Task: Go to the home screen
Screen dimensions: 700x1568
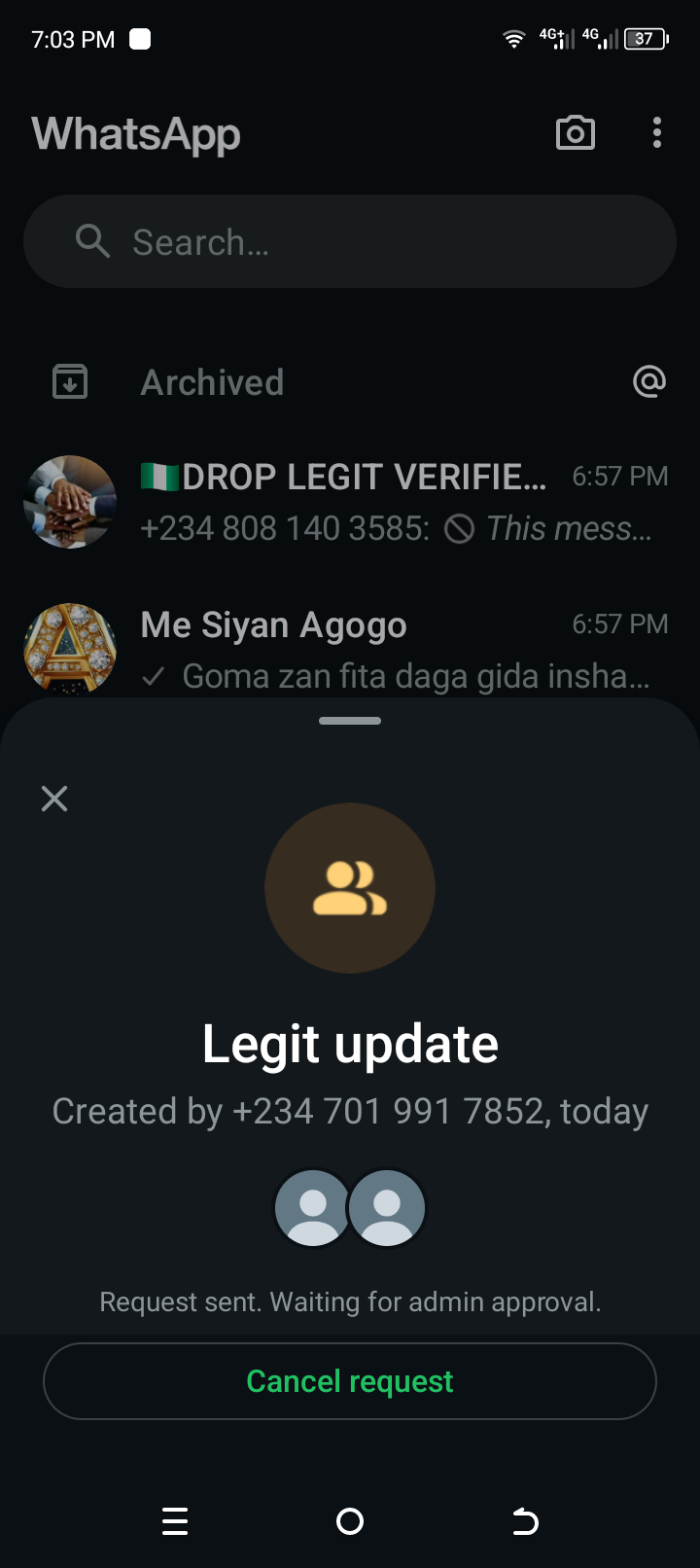Action: pyautogui.click(x=350, y=1521)
